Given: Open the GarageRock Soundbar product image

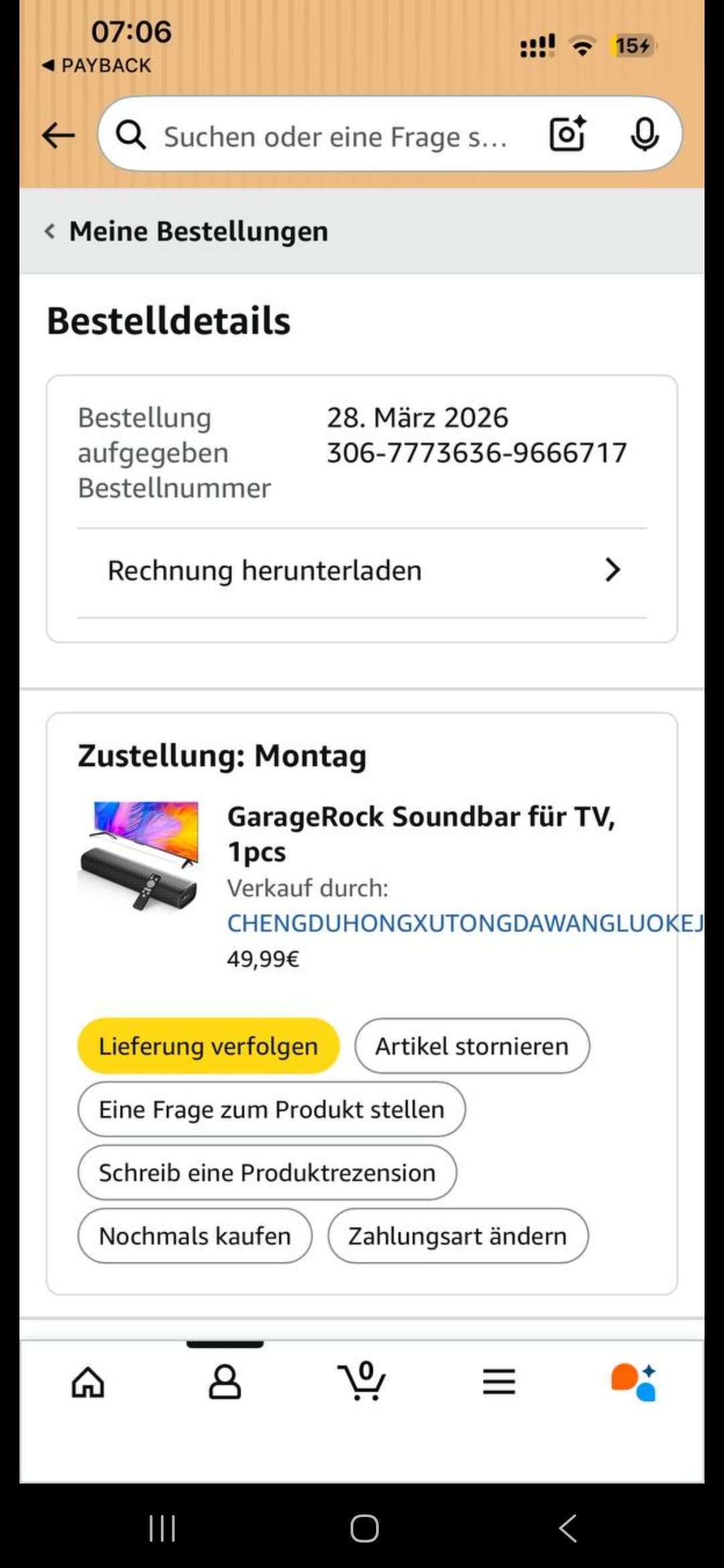Looking at the screenshot, I should coord(139,854).
